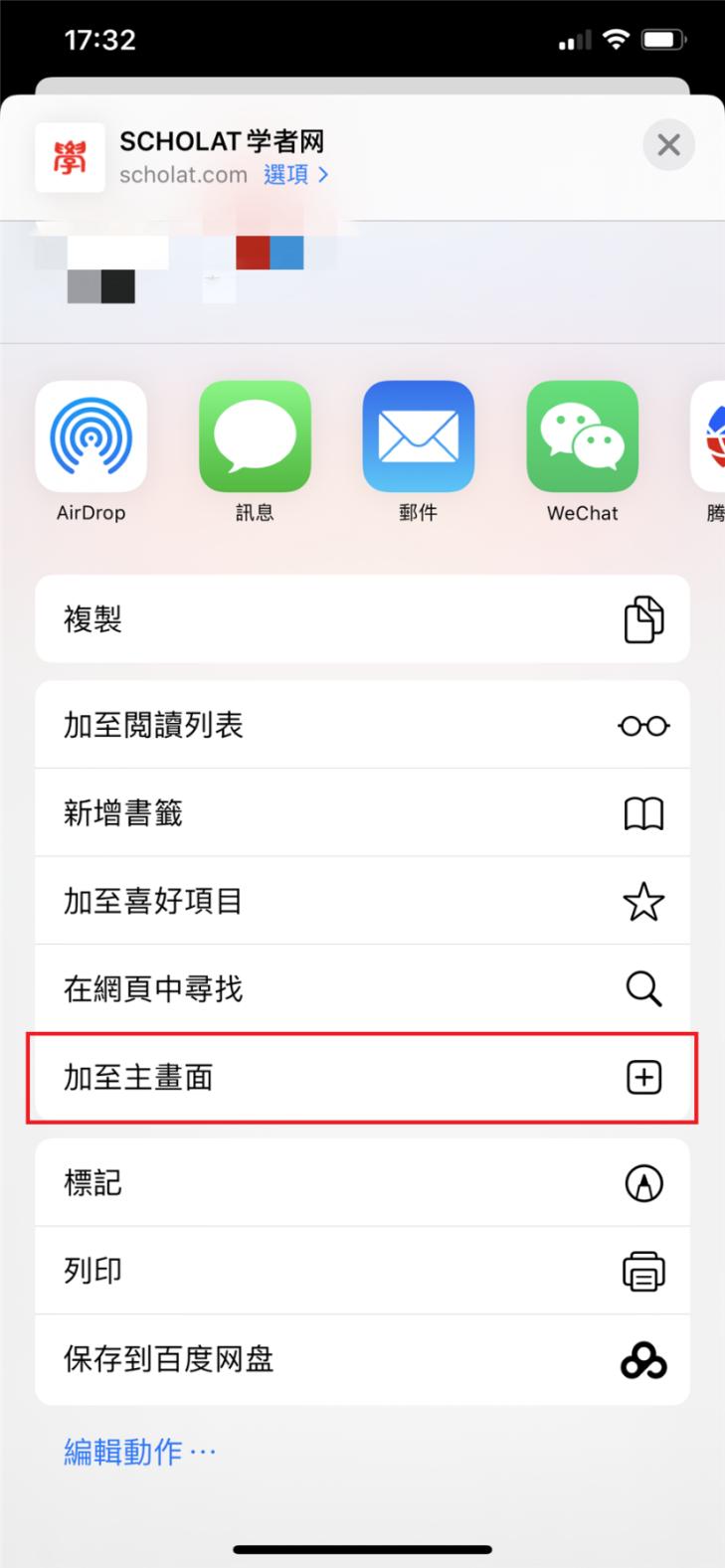The width and height of the screenshot is (725, 1568).
Task: Open 編輯動作 edit actions
Action: pyautogui.click(x=140, y=1452)
